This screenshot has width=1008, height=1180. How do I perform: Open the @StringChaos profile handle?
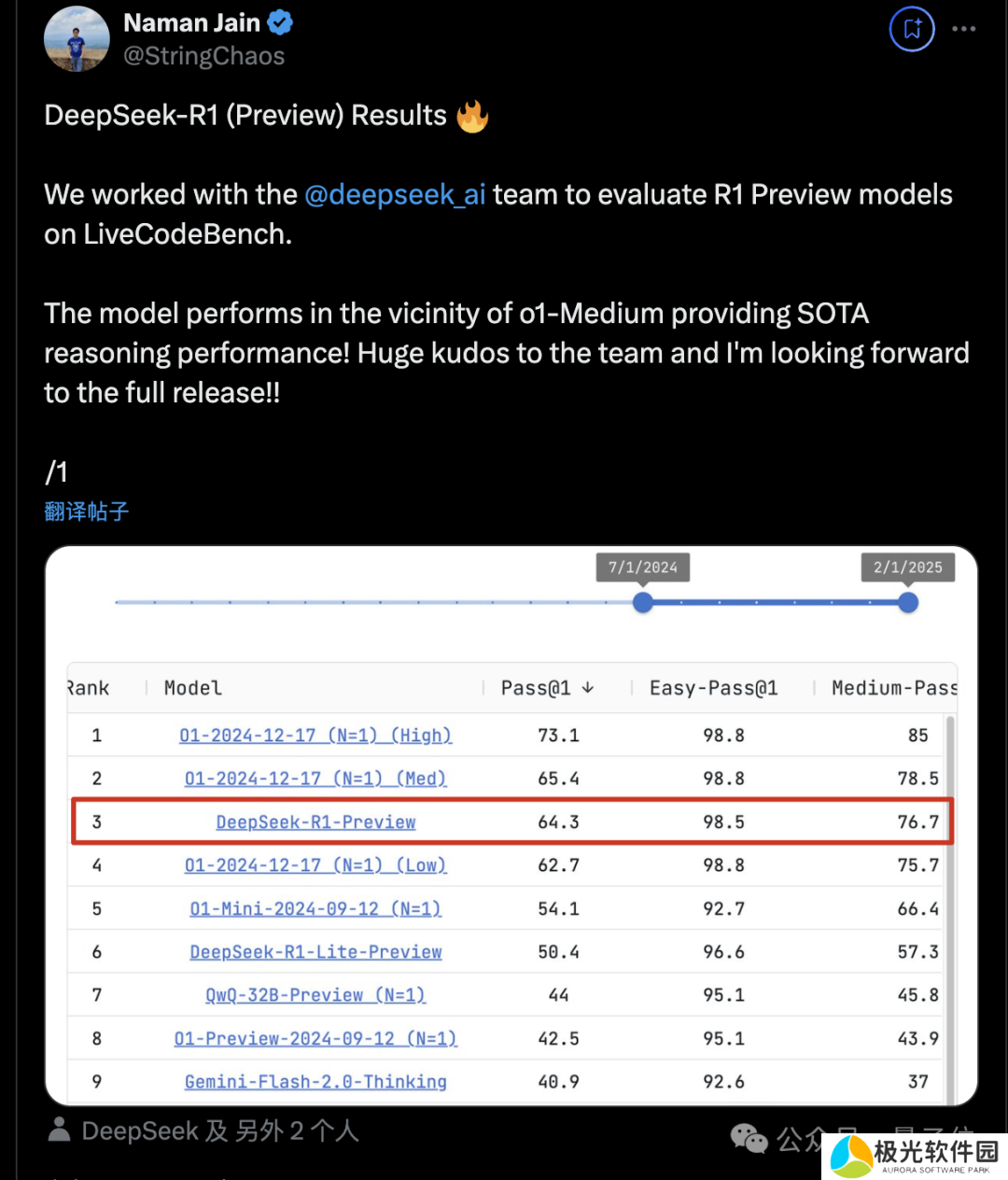[203, 56]
